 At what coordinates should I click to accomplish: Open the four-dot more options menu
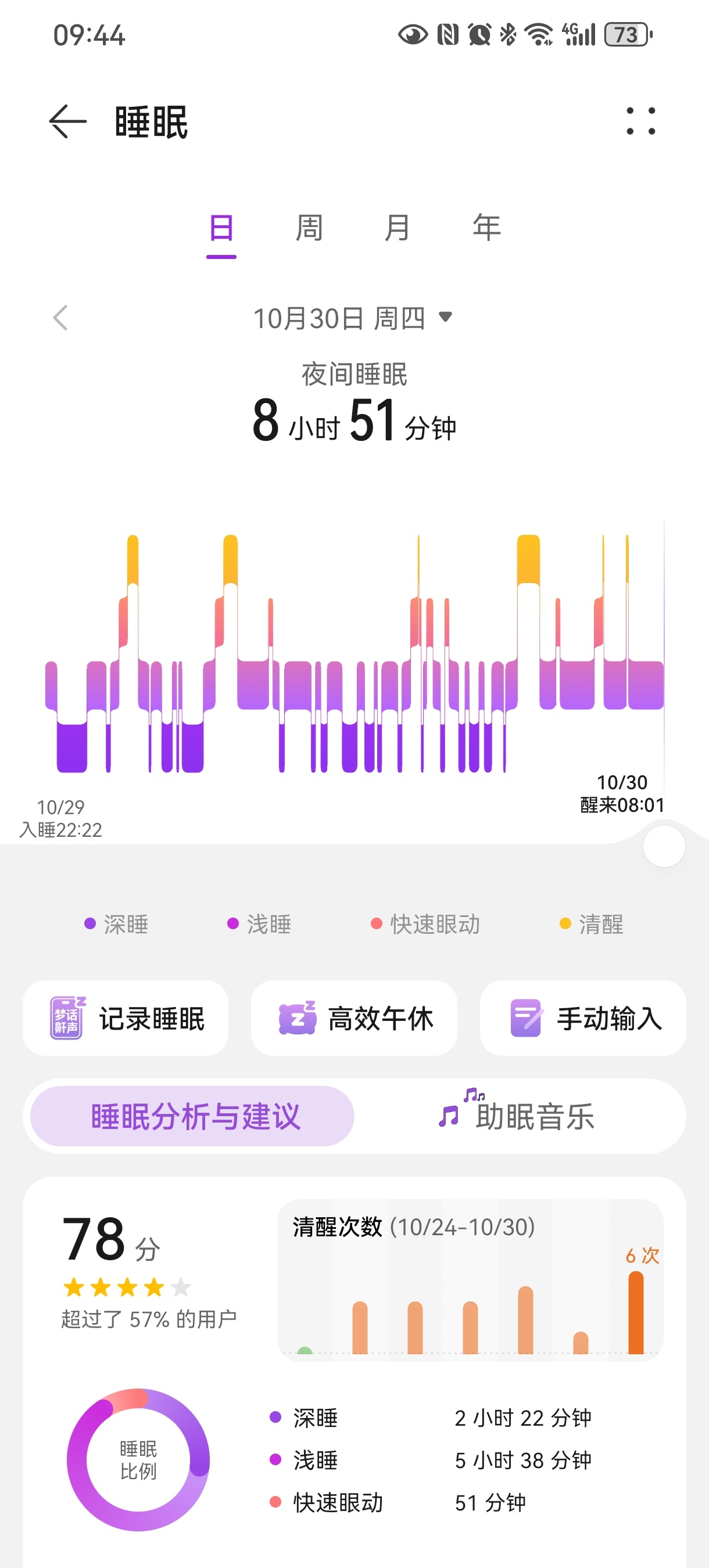coord(641,121)
